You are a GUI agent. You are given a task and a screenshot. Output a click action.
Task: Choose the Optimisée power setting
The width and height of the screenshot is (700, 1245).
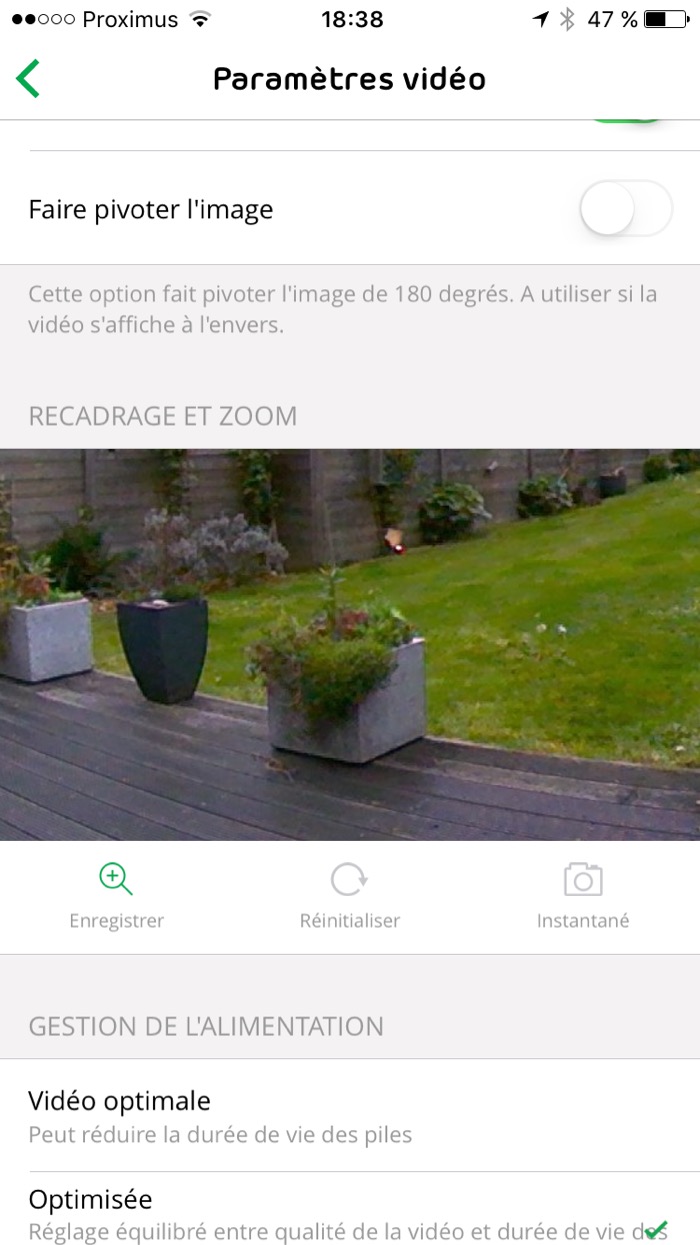[x=349, y=1213]
